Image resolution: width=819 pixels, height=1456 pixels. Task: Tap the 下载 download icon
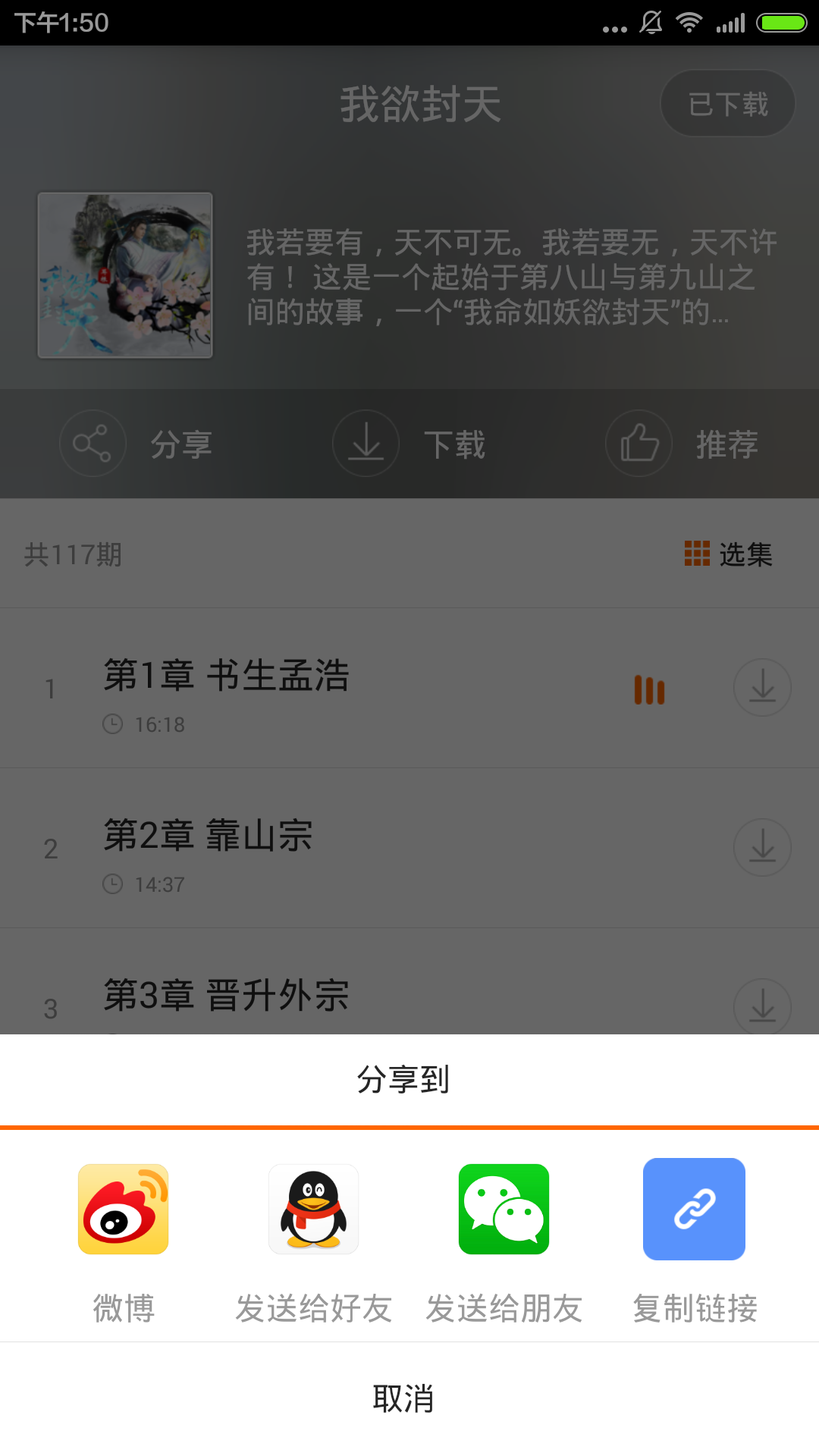(x=365, y=444)
